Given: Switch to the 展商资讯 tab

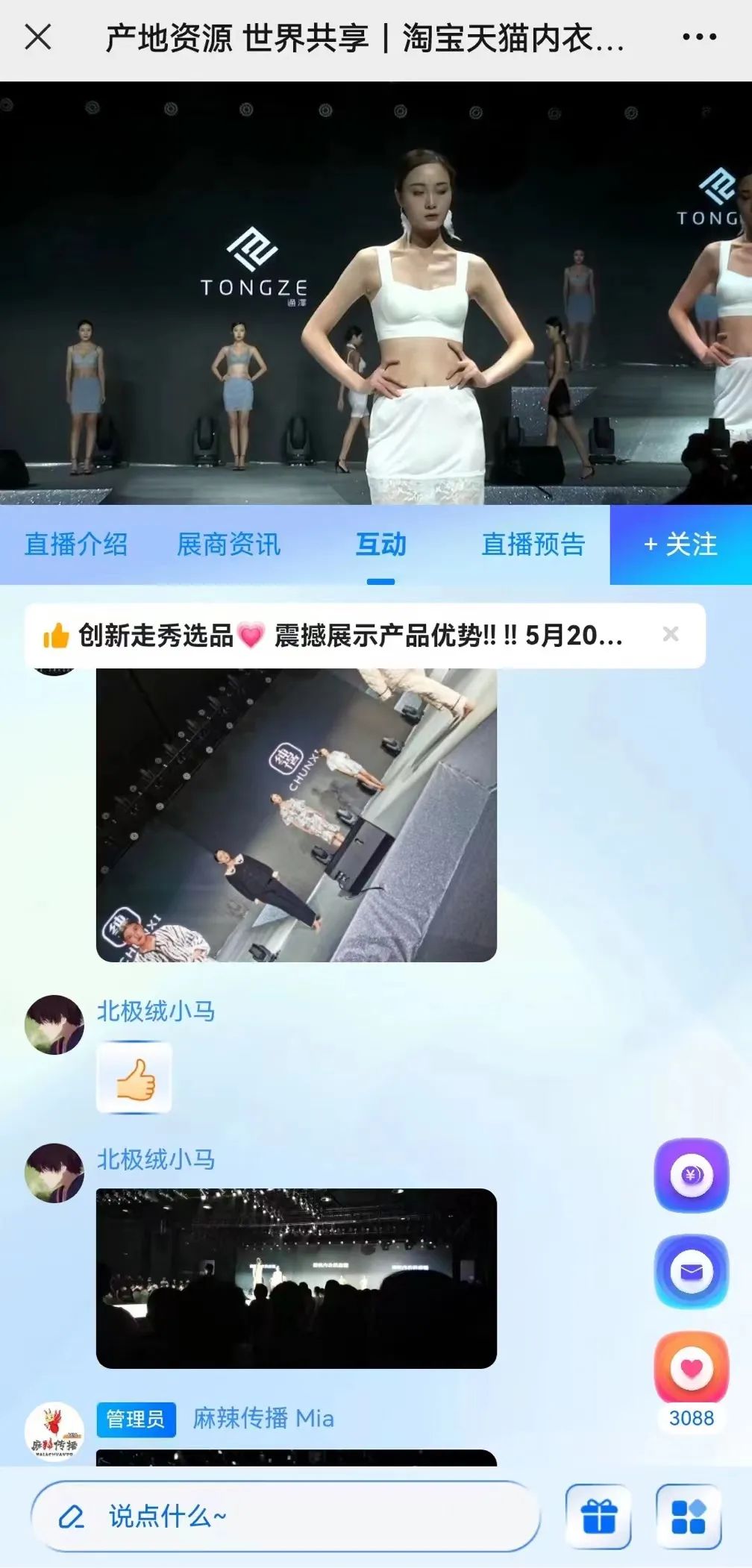Looking at the screenshot, I should coord(228,545).
